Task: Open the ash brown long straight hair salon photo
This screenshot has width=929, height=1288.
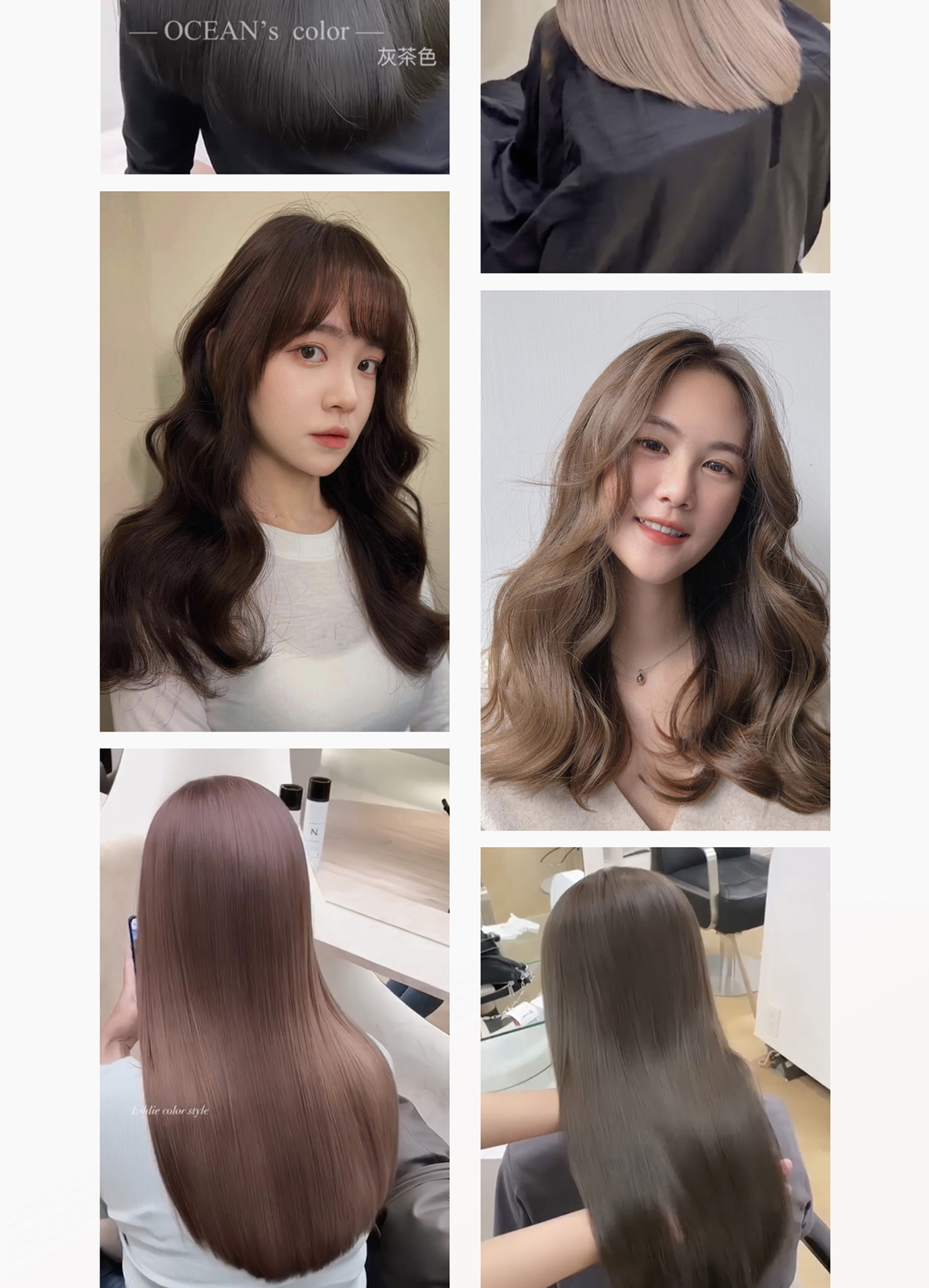Action: click(654, 1067)
